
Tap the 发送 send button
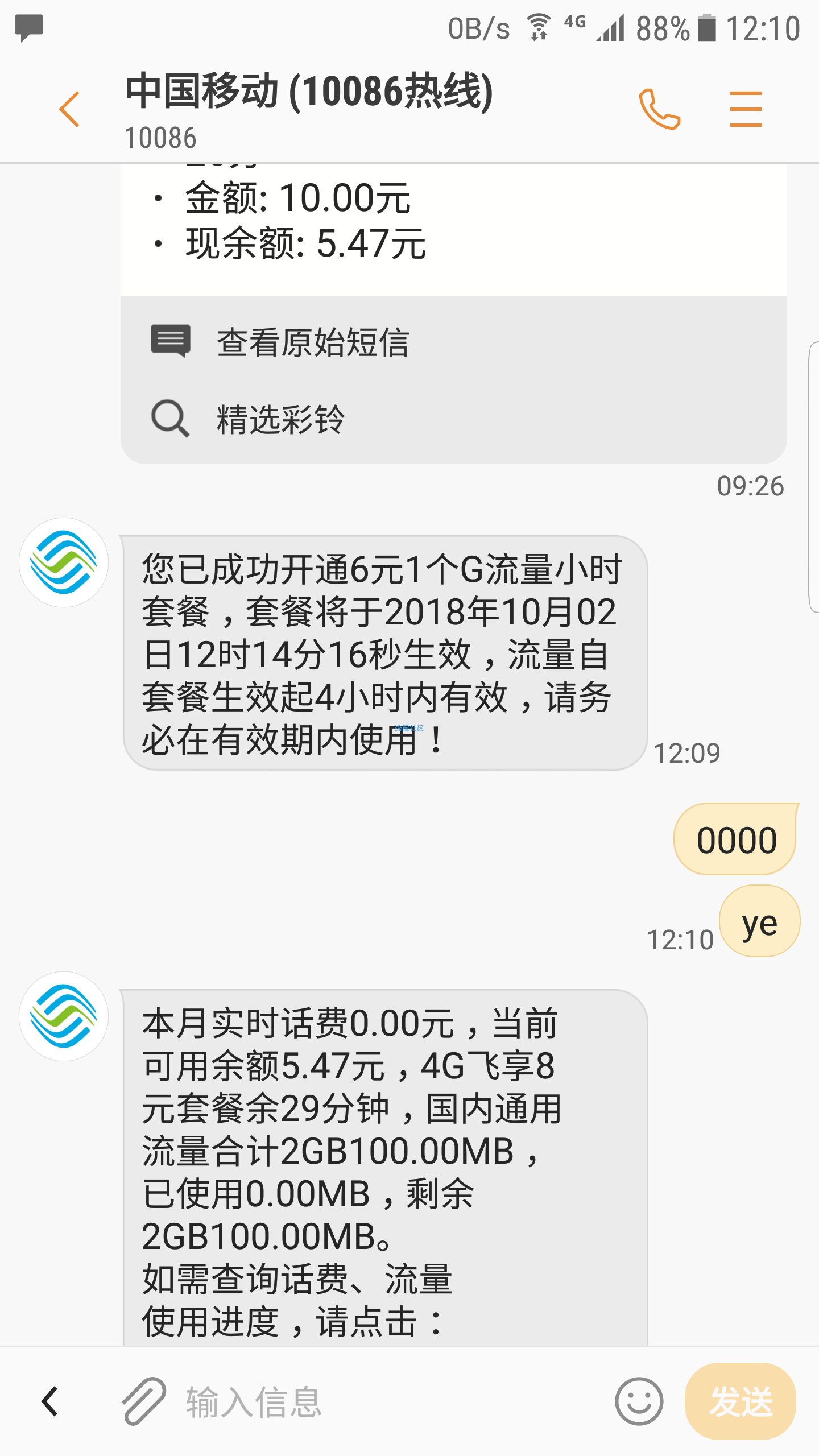740,1401
